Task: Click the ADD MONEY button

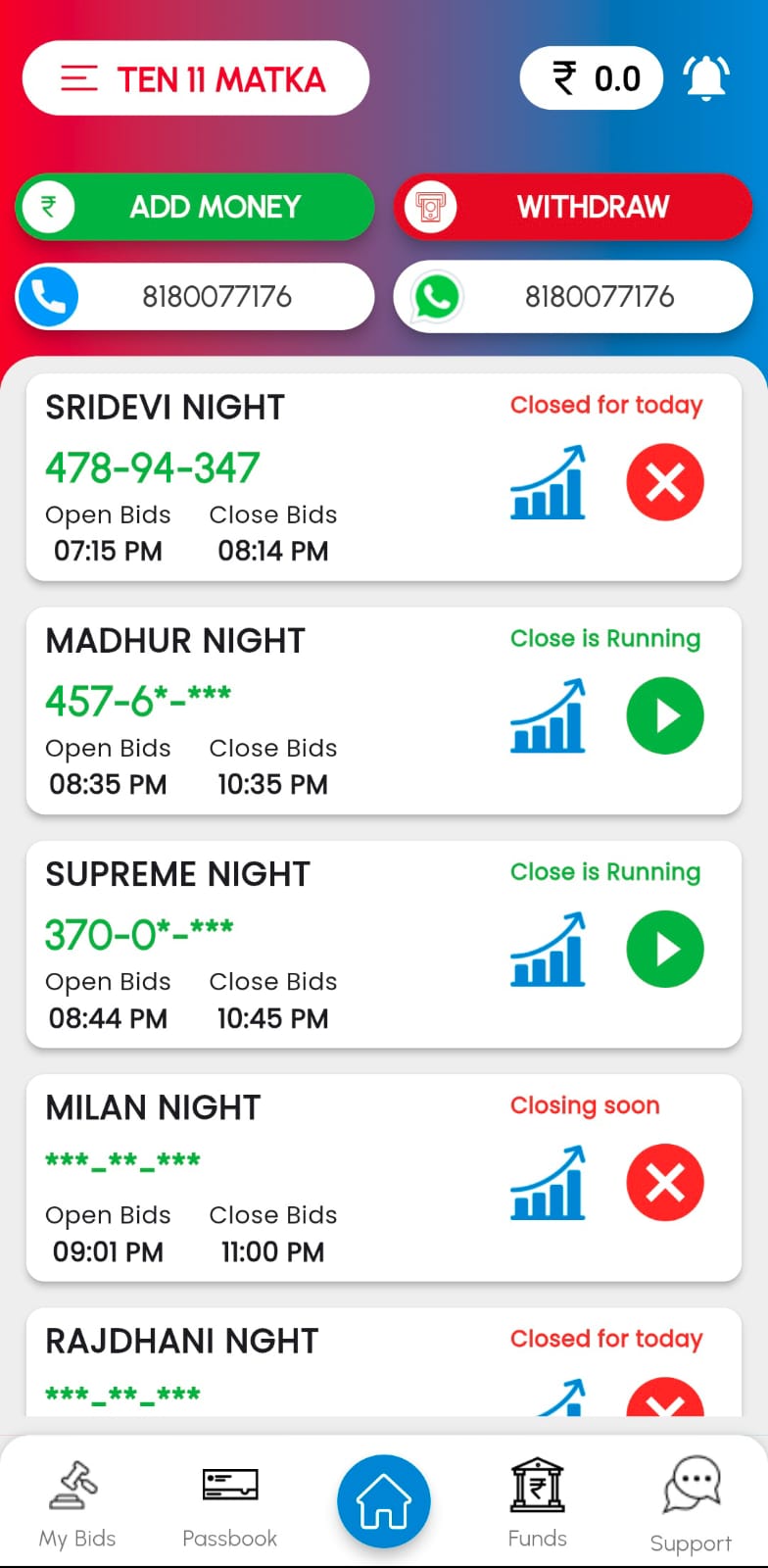Action: pyautogui.click(x=194, y=207)
